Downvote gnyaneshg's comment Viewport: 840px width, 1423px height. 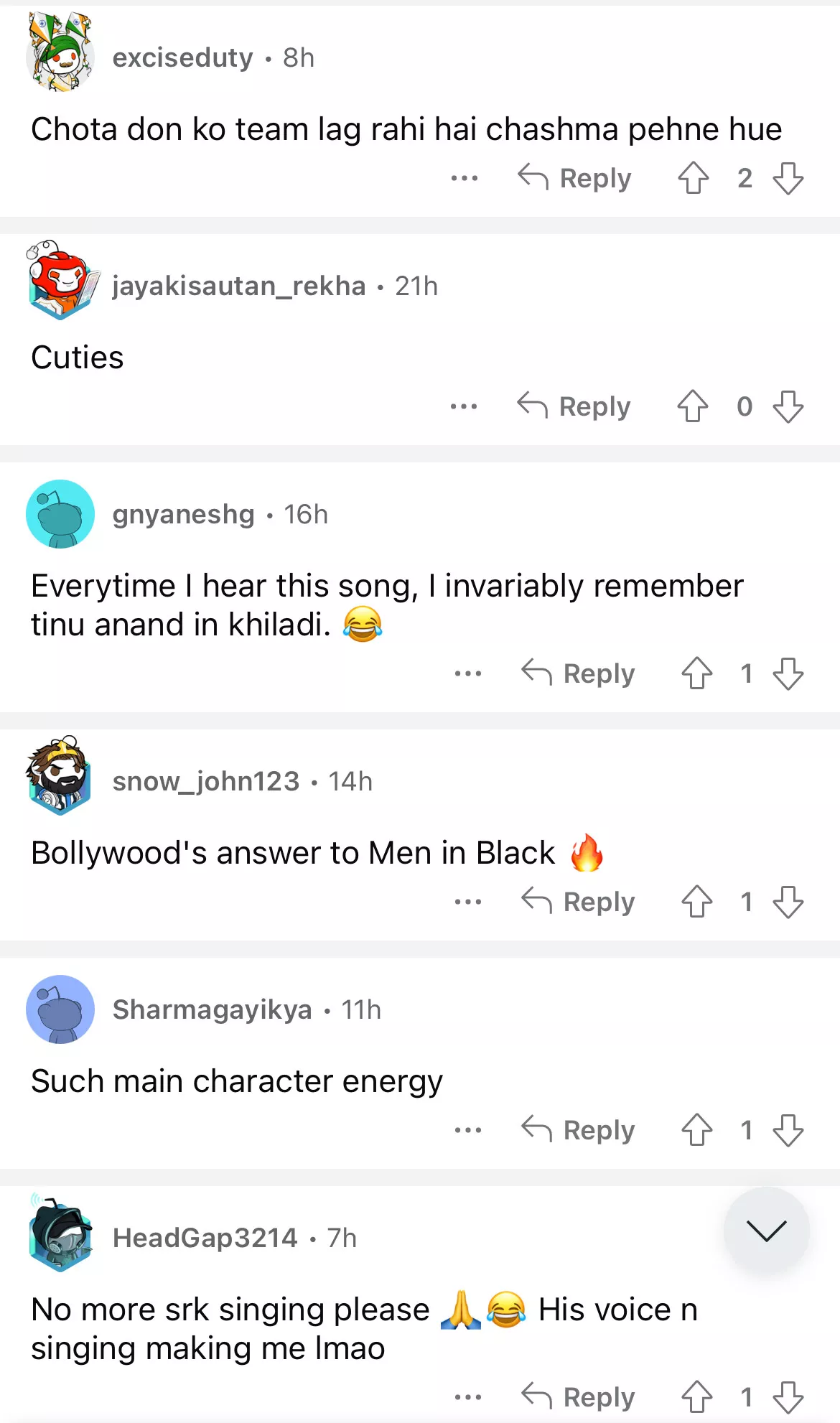pos(788,673)
